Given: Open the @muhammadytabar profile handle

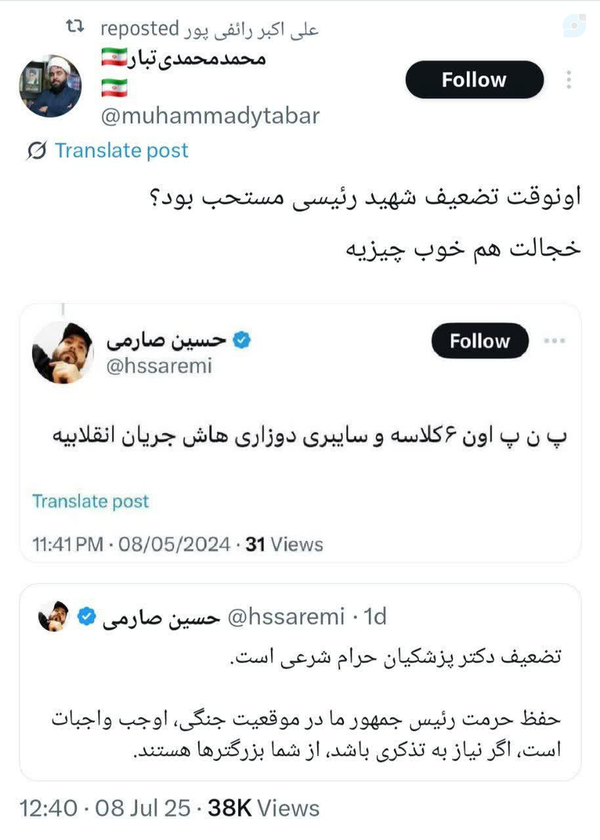Looking at the screenshot, I should [210, 116].
